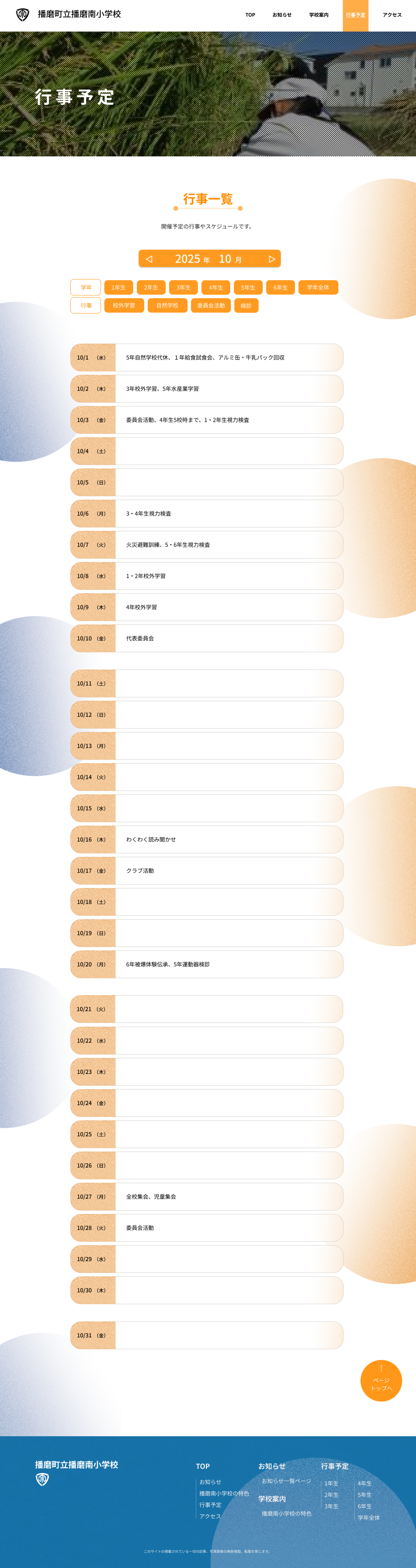Viewport: 416px width, 1568px height.
Task: Open footer アクセス link
Action: click(210, 1516)
